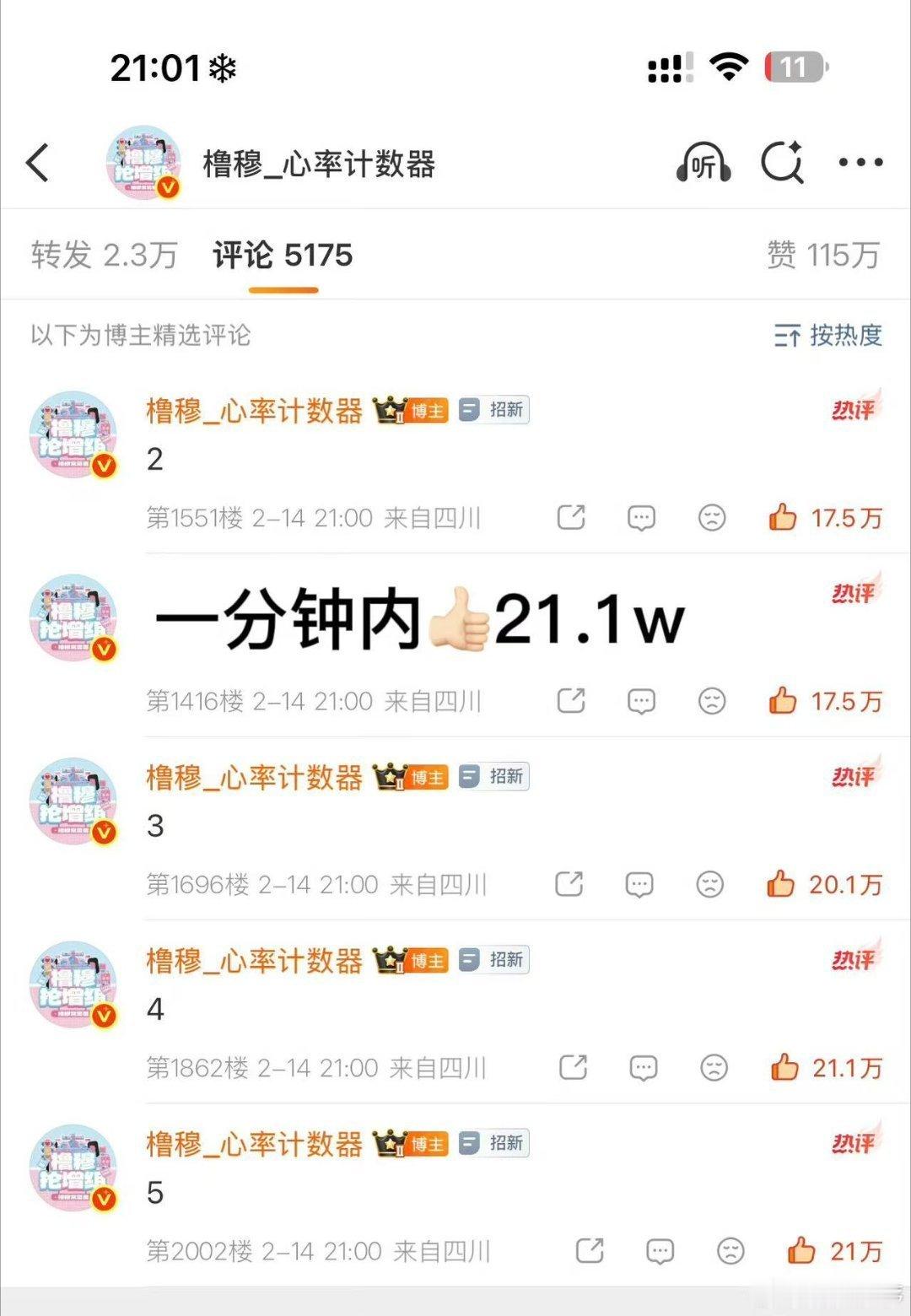911x1316 pixels.
Task: Click the 招新 tag beside the blogger badge
Action: [x=493, y=411]
